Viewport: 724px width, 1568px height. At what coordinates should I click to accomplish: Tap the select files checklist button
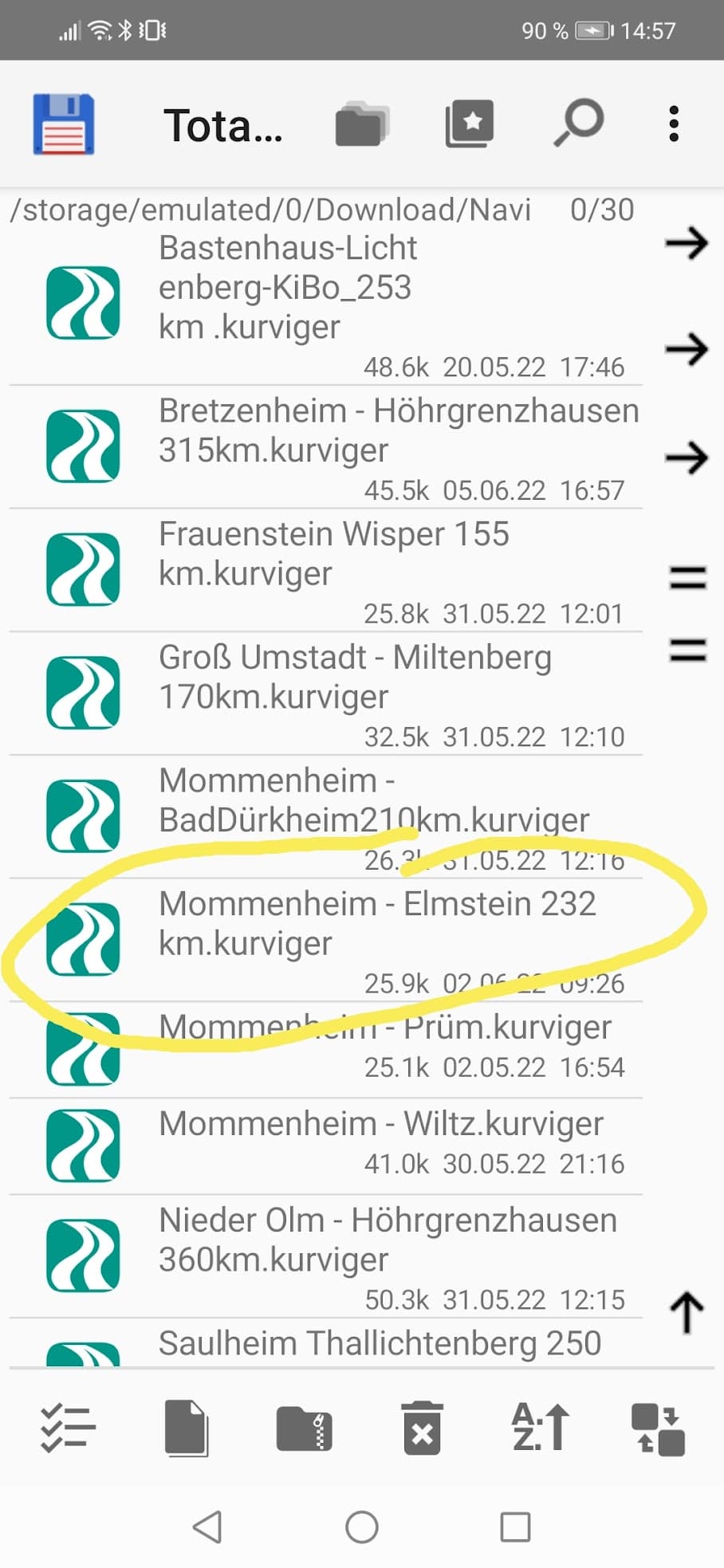(x=68, y=1428)
